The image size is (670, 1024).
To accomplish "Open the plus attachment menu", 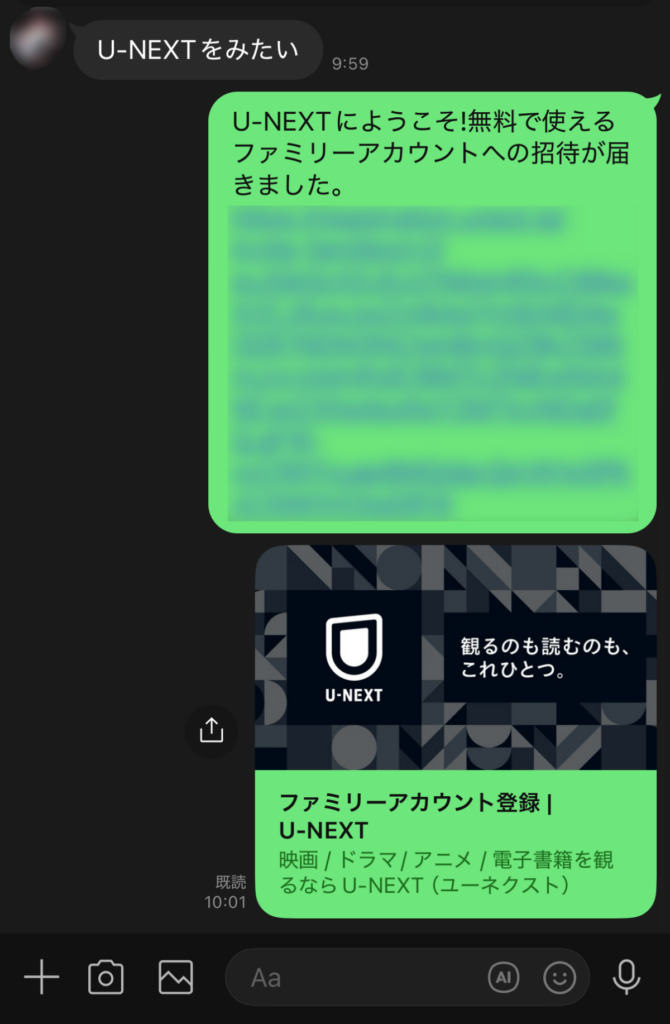I will coord(41,977).
